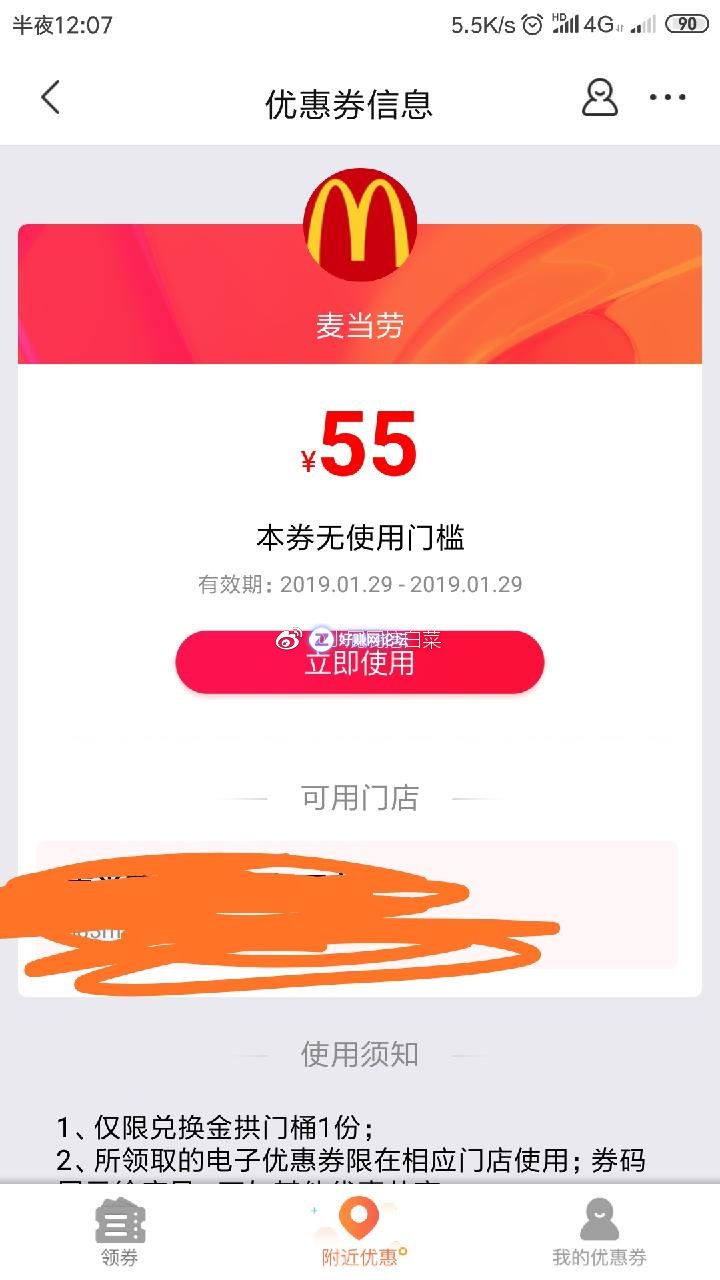720x1280 pixels.
Task: Go back from the coupon info page
Action: pyautogui.click(x=50, y=98)
